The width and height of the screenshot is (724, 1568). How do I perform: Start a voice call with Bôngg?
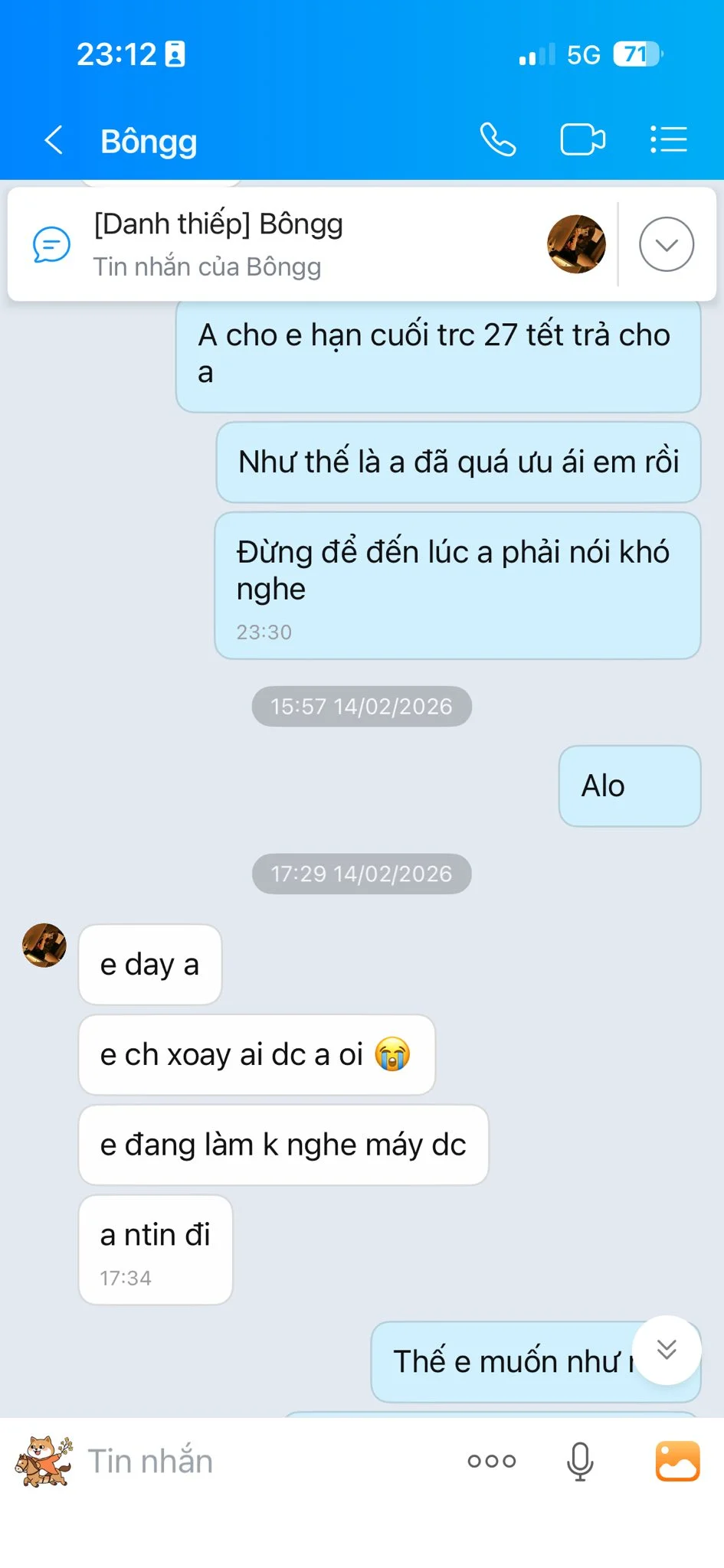click(x=498, y=140)
